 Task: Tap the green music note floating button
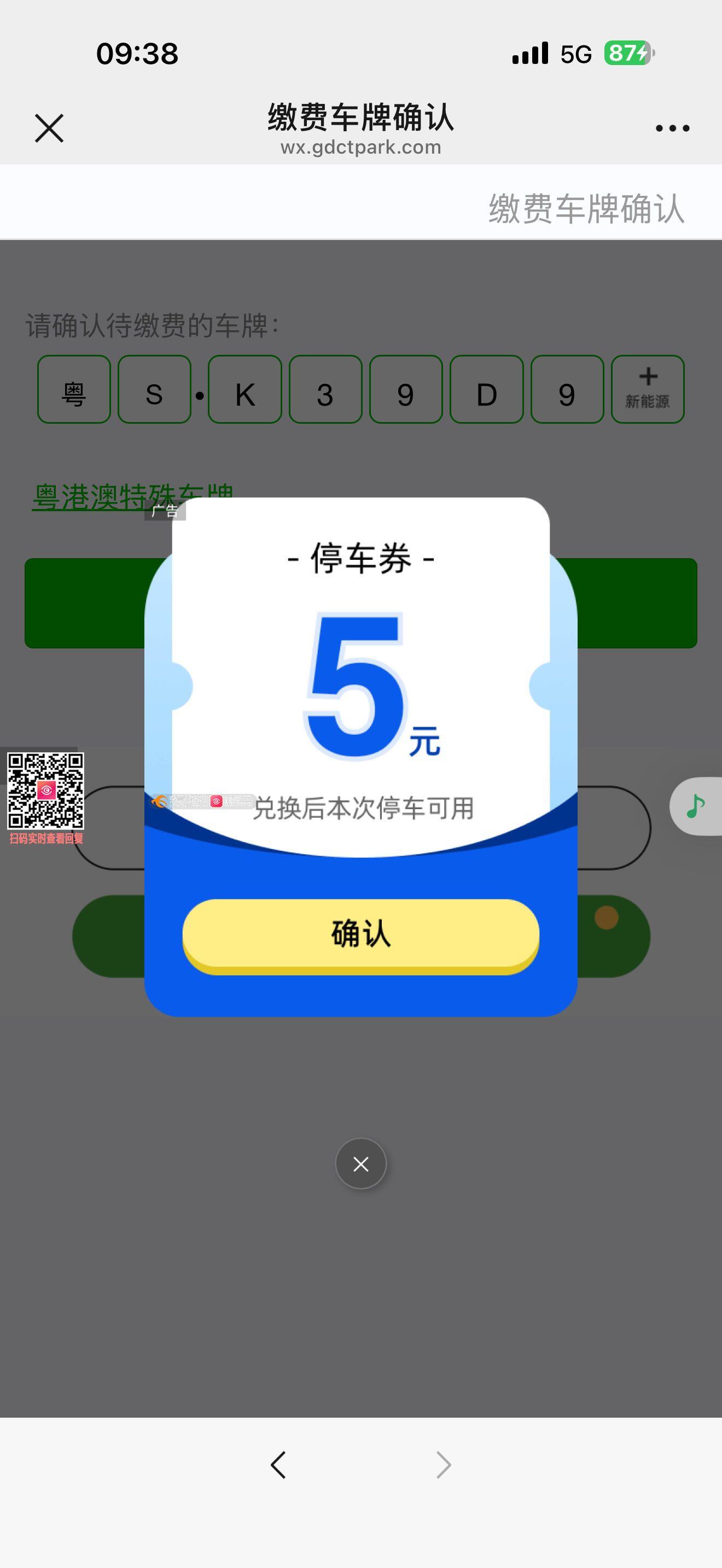click(695, 806)
